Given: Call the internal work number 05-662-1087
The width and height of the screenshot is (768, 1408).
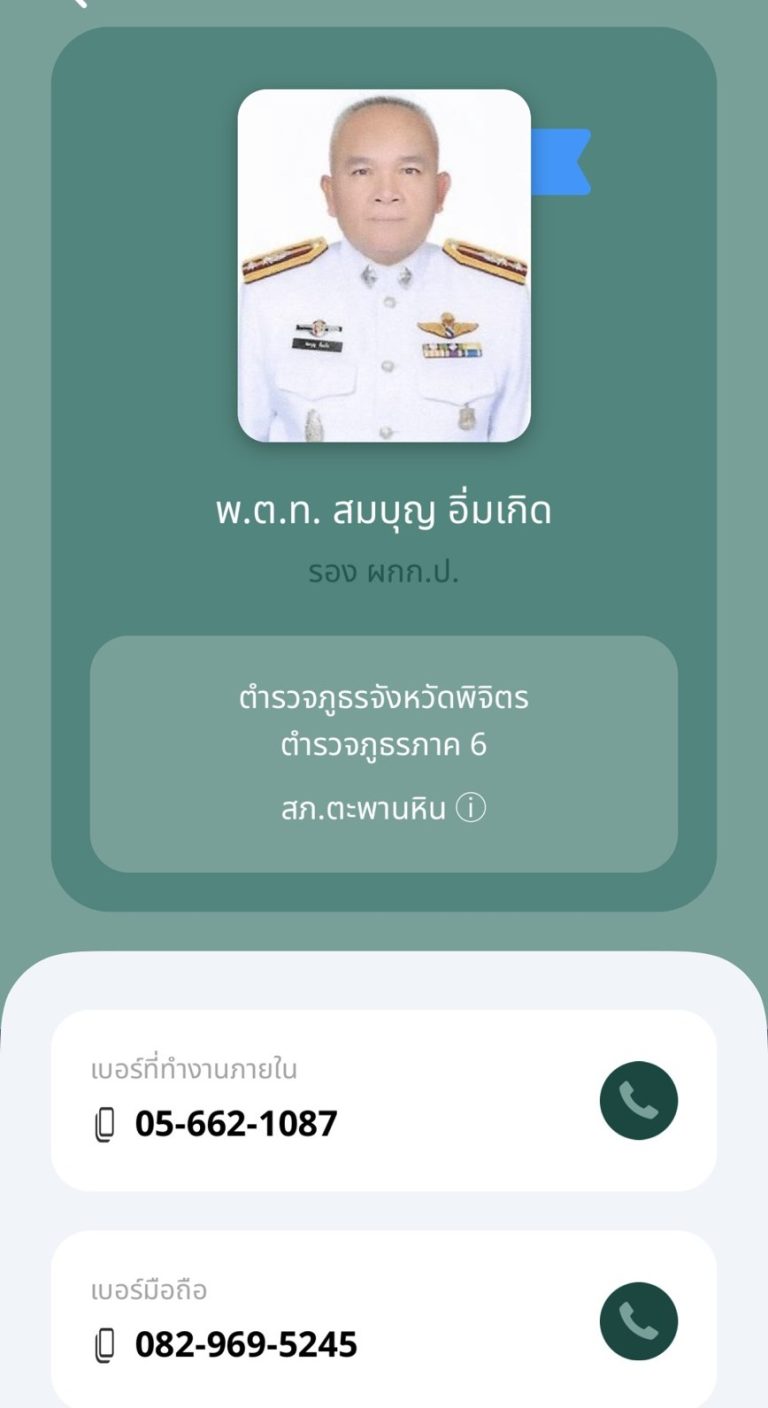Looking at the screenshot, I should 638,1100.
